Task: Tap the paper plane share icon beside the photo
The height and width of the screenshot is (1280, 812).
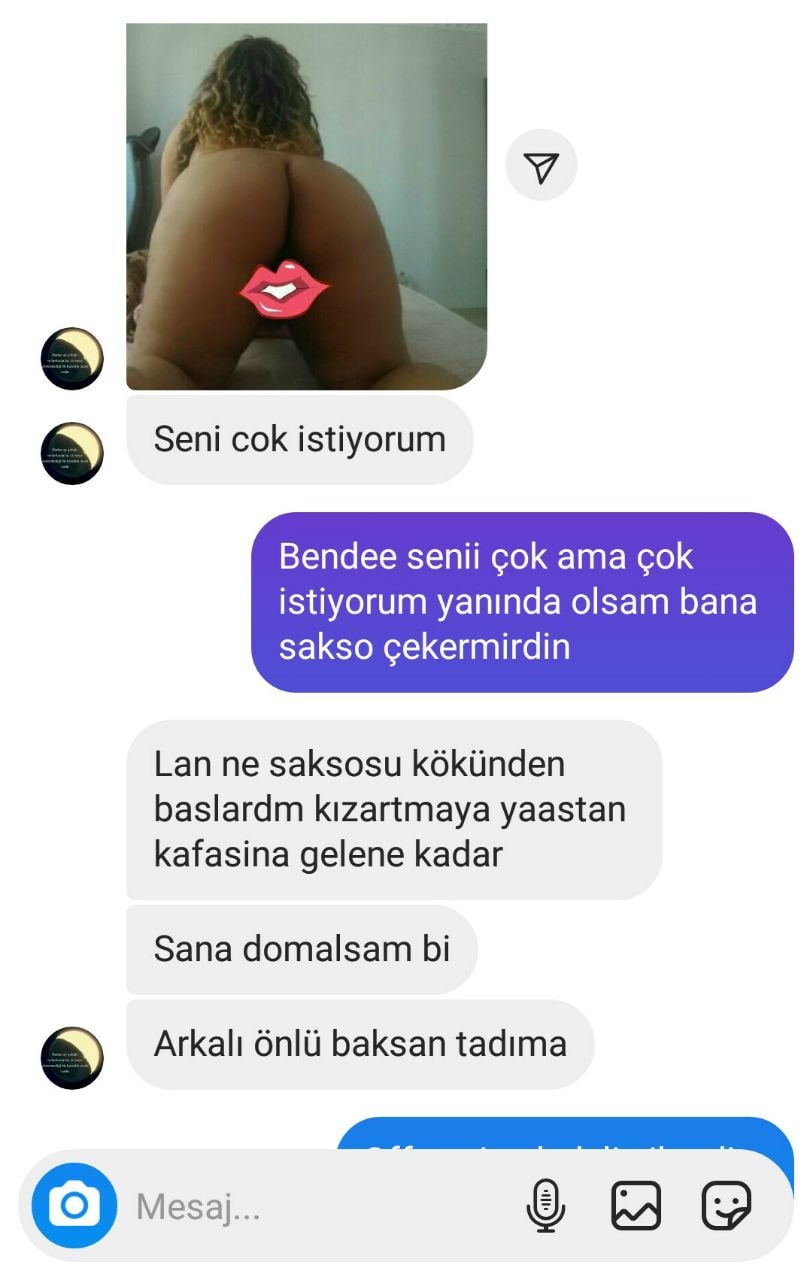Action: click(x=539, y=166)
